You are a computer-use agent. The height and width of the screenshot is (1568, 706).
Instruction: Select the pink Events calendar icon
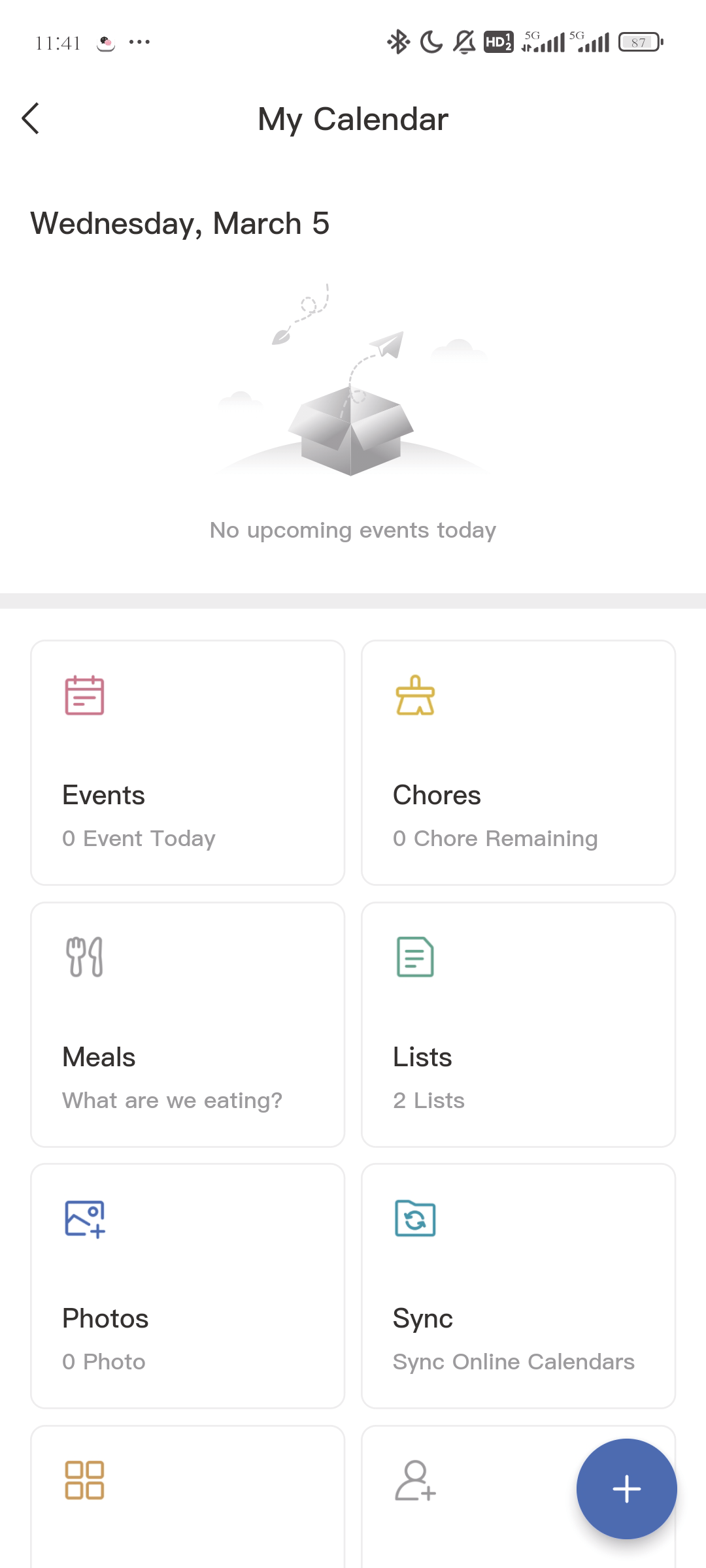coord(84,696)
